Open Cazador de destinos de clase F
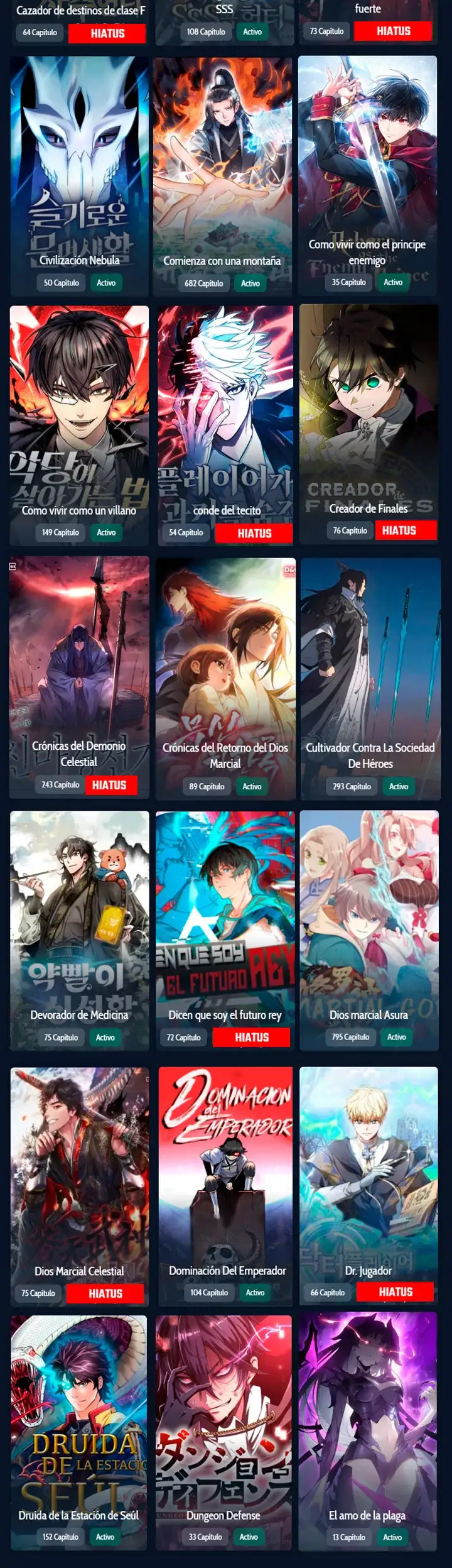Screen dimensions: 452x1568 pyautogui.click(x=80, y=11)
